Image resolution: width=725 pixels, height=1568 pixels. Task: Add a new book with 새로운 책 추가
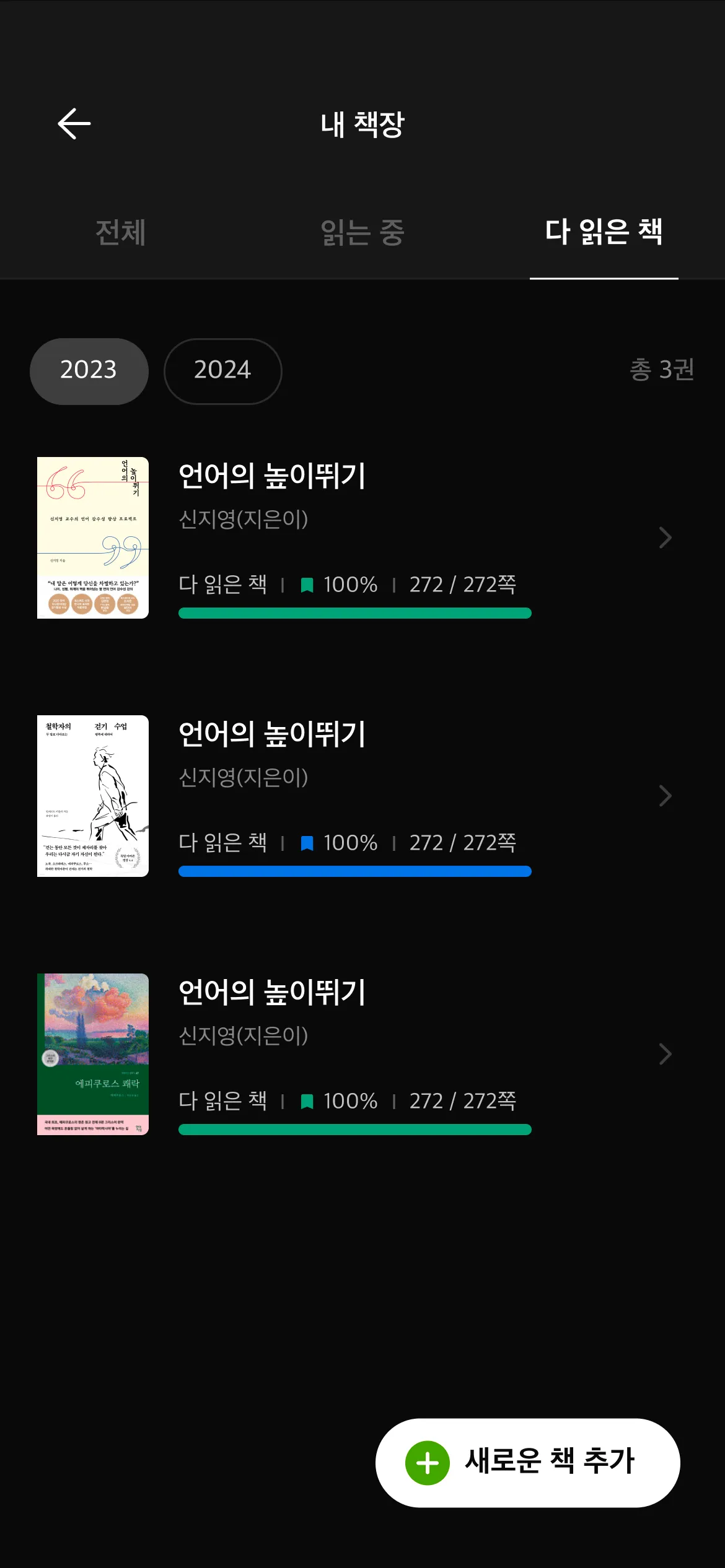528,1462
